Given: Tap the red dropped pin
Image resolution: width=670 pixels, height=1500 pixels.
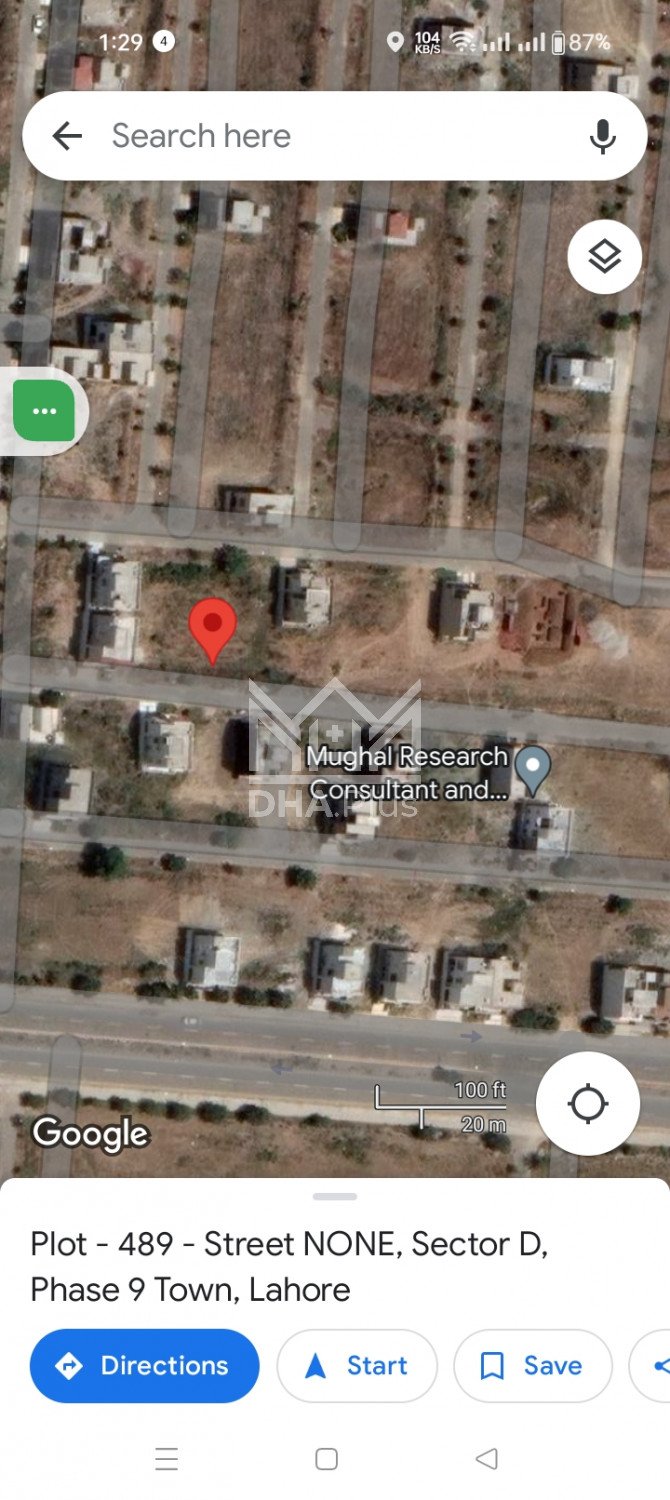Looking at the screenshot, I should click(213, 626).
